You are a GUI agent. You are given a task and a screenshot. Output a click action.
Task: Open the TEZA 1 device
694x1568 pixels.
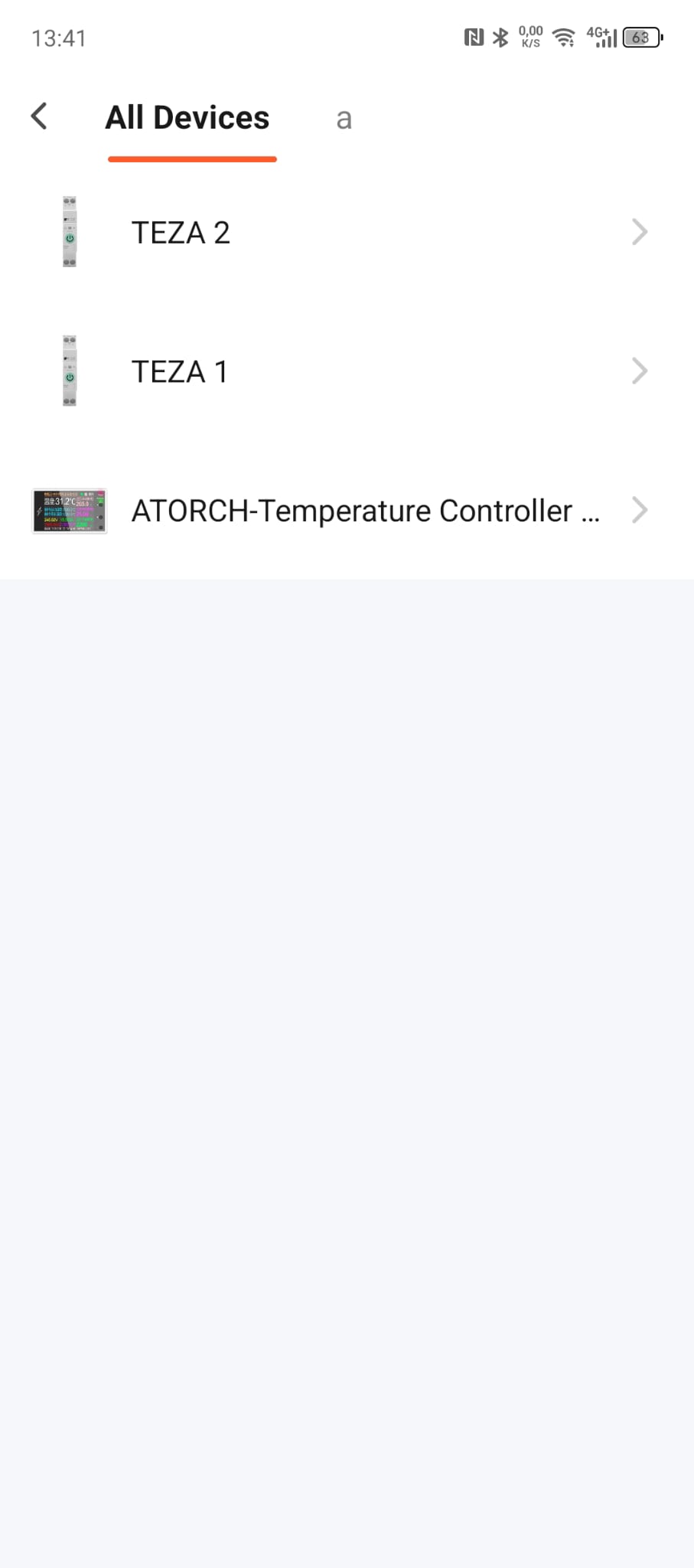347,371
